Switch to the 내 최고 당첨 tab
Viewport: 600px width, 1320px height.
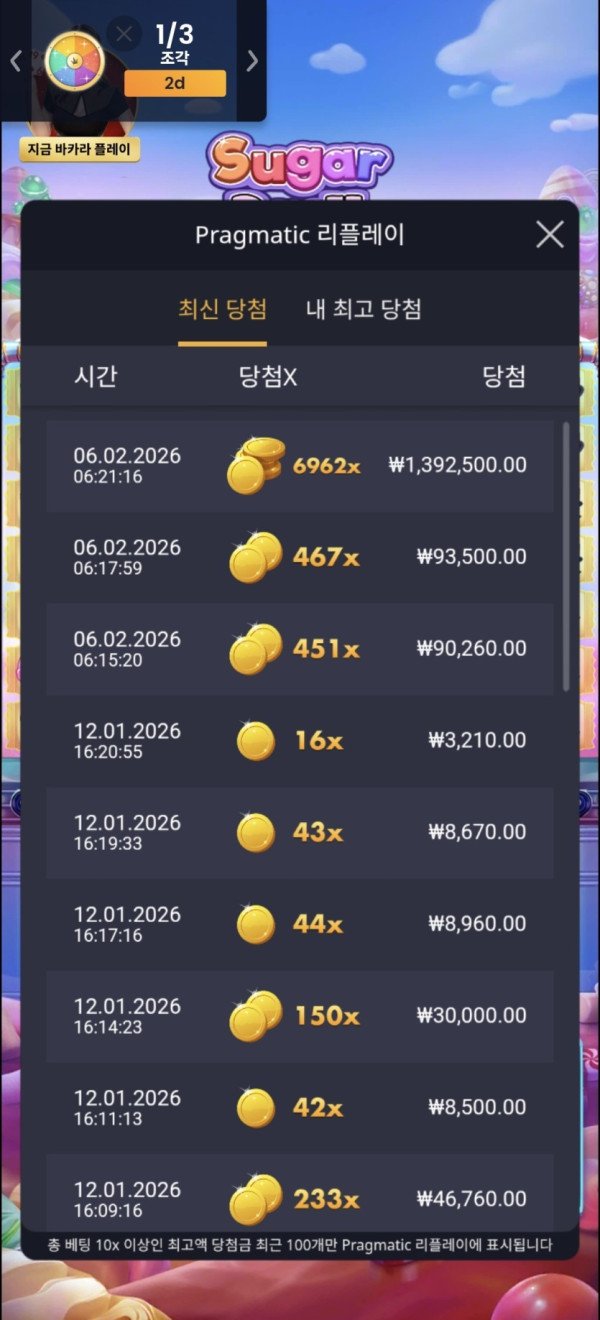pyautogui.click(x=363, y=309)
